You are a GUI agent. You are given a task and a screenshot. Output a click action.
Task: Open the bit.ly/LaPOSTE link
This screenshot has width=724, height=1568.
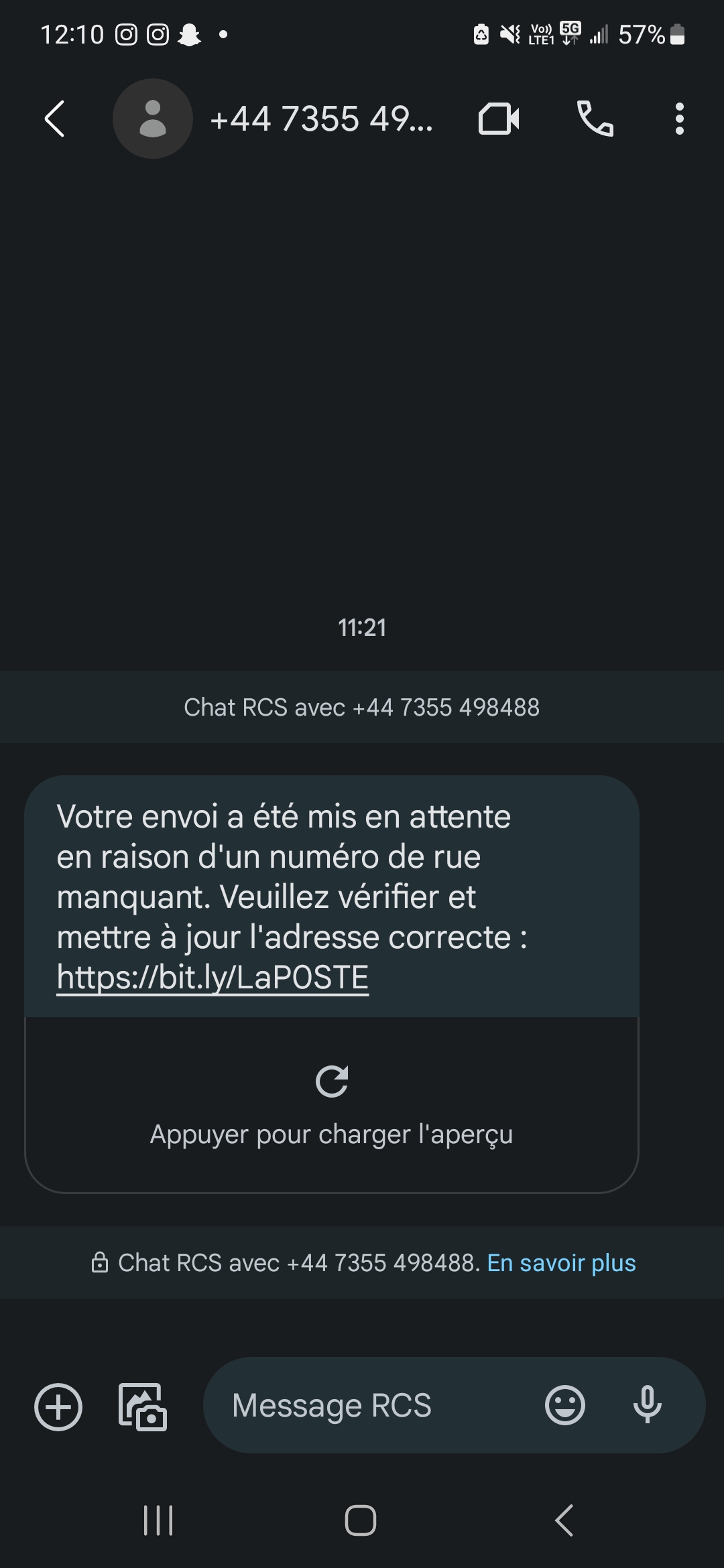click(213, 977)
